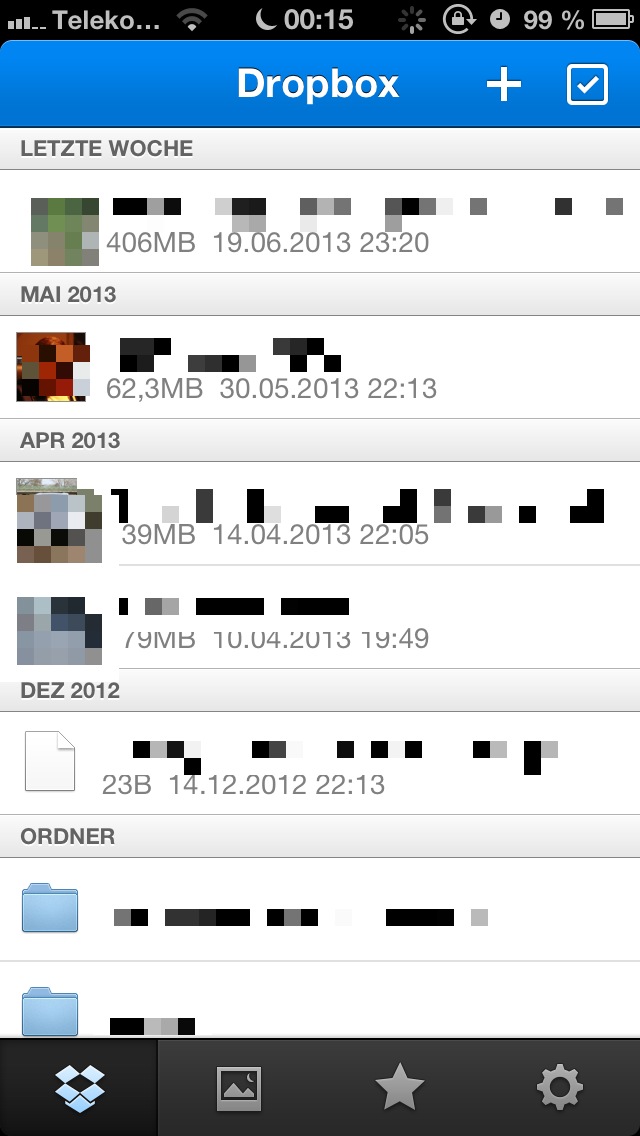Open the first folder under Ordner
The height and width of the screenshot is (1136, 640).
click(320, 909)
